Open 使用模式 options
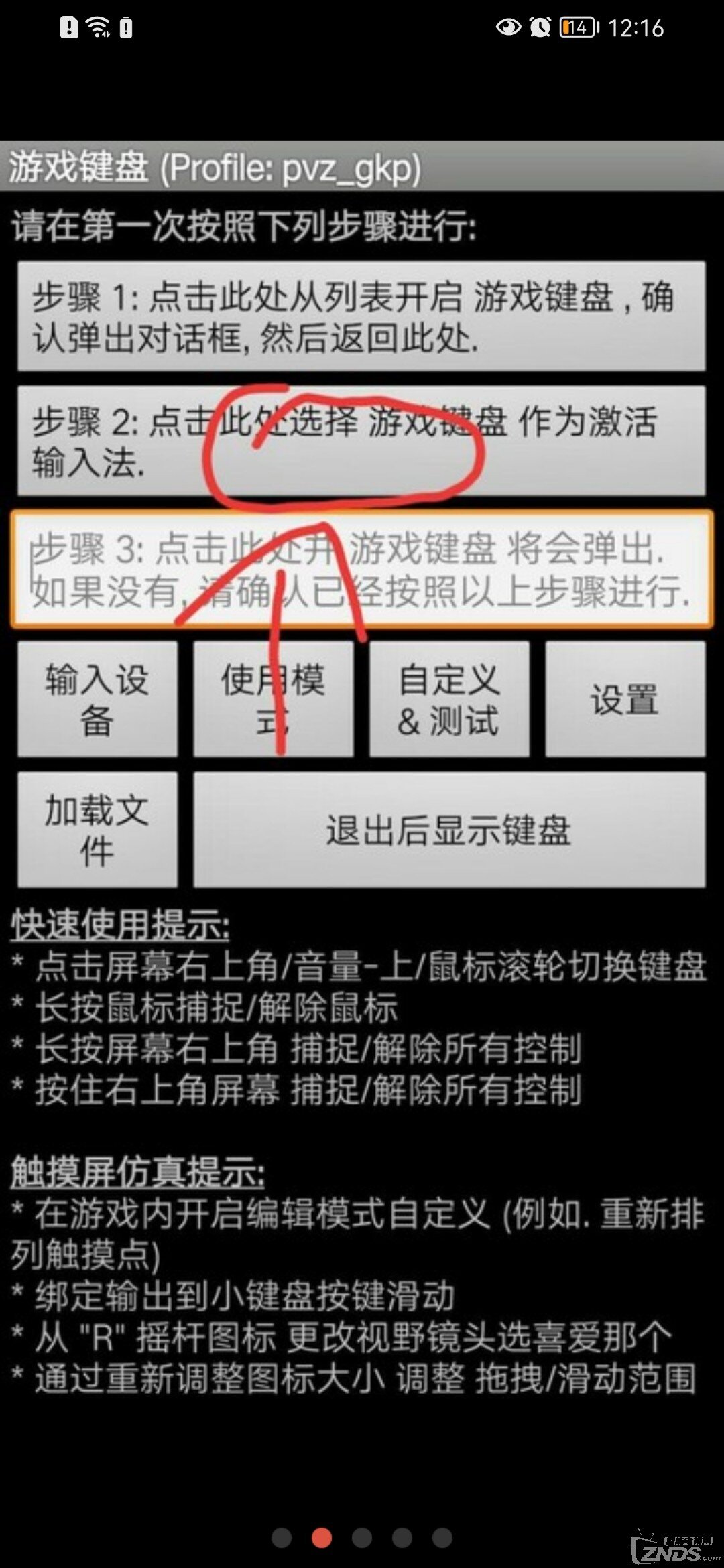This screenshot has width=724, height=1568. pos(274,699)
